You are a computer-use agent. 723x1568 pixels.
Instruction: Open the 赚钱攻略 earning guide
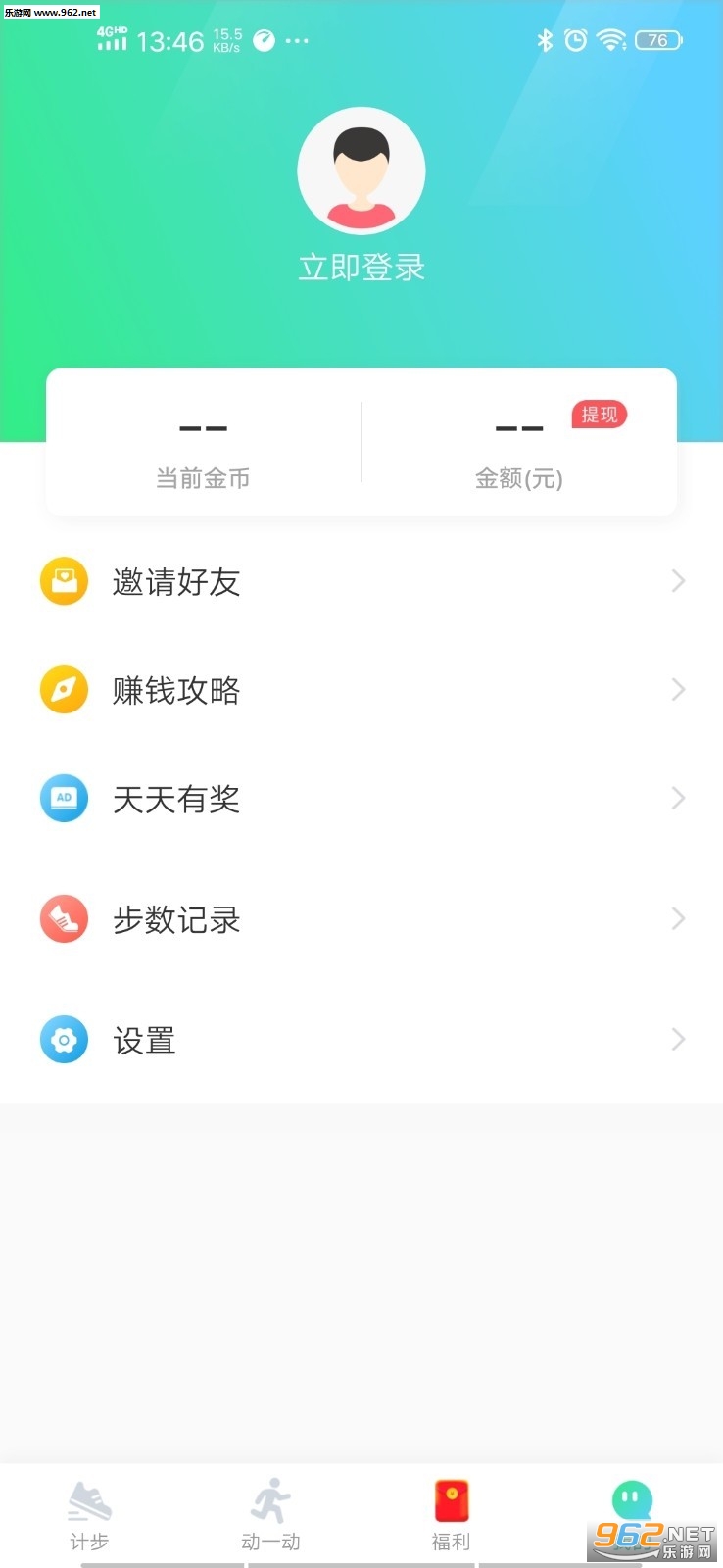[361, 691]
